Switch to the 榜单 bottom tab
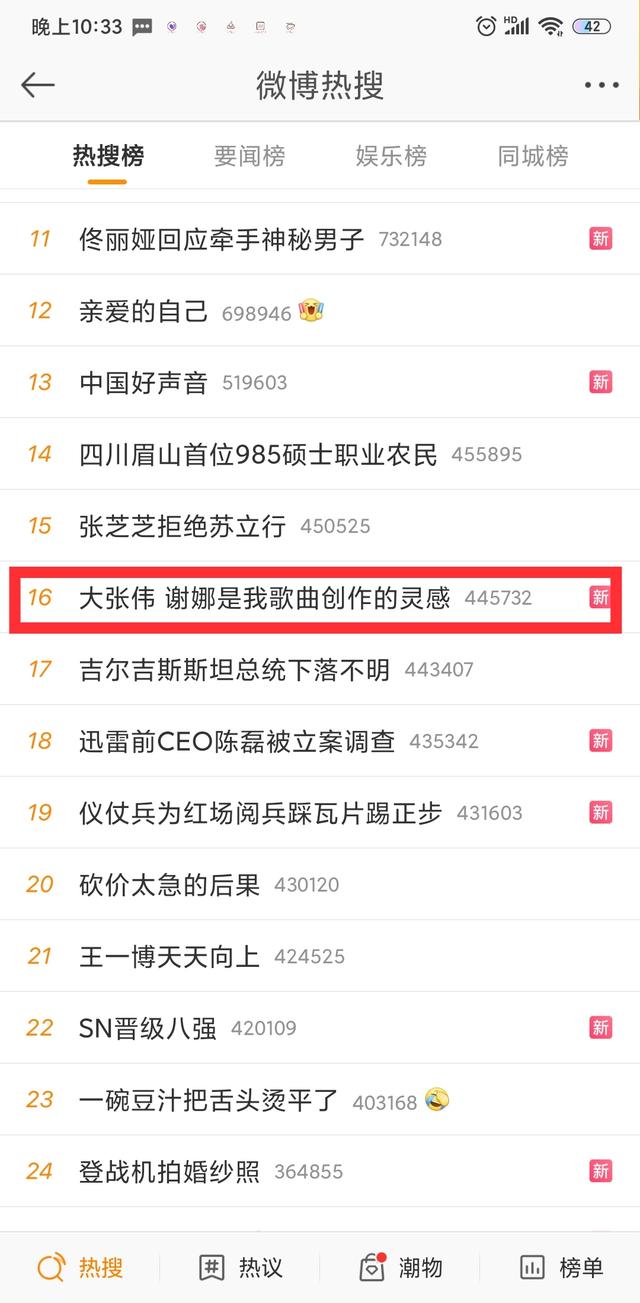The image size is (640, 1303). click(x=561, y=1268)
